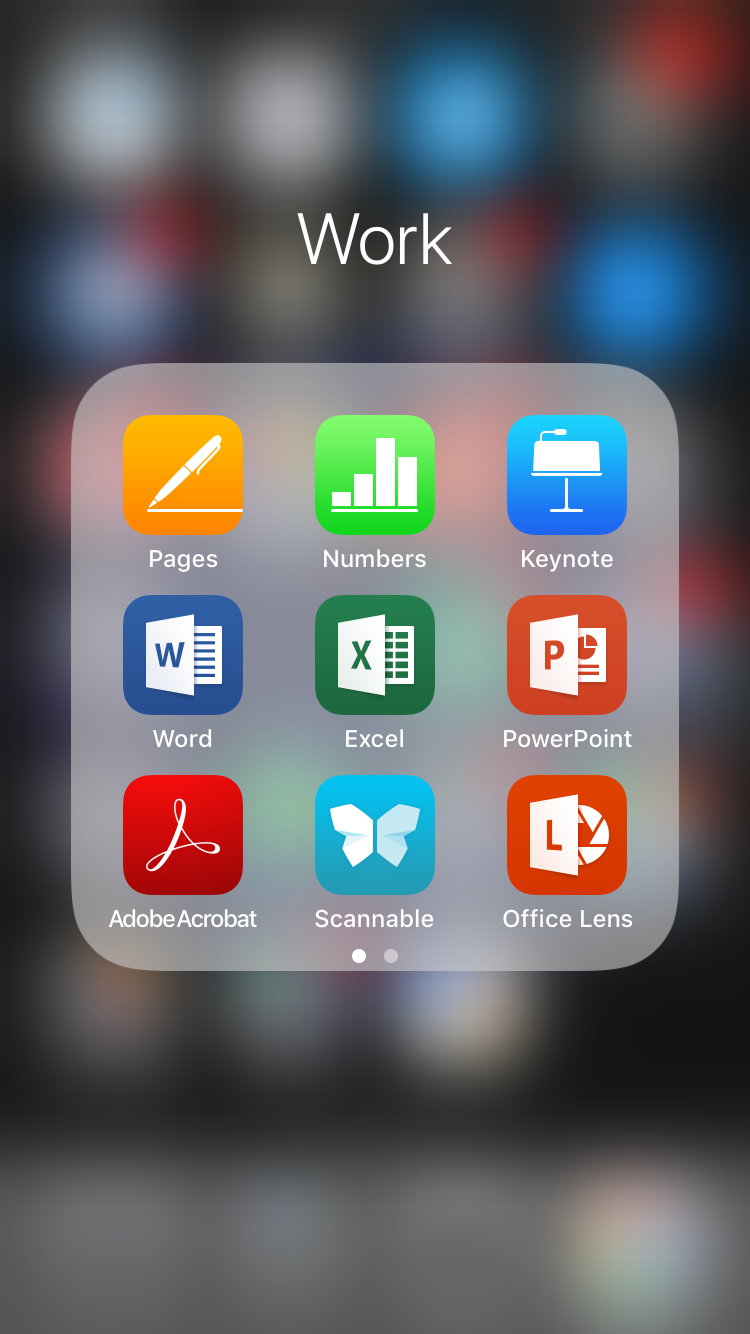The width and height of the screenshot is (750, 1334).
Task: Open Office Lens
Action: click(x=567, y=835)
